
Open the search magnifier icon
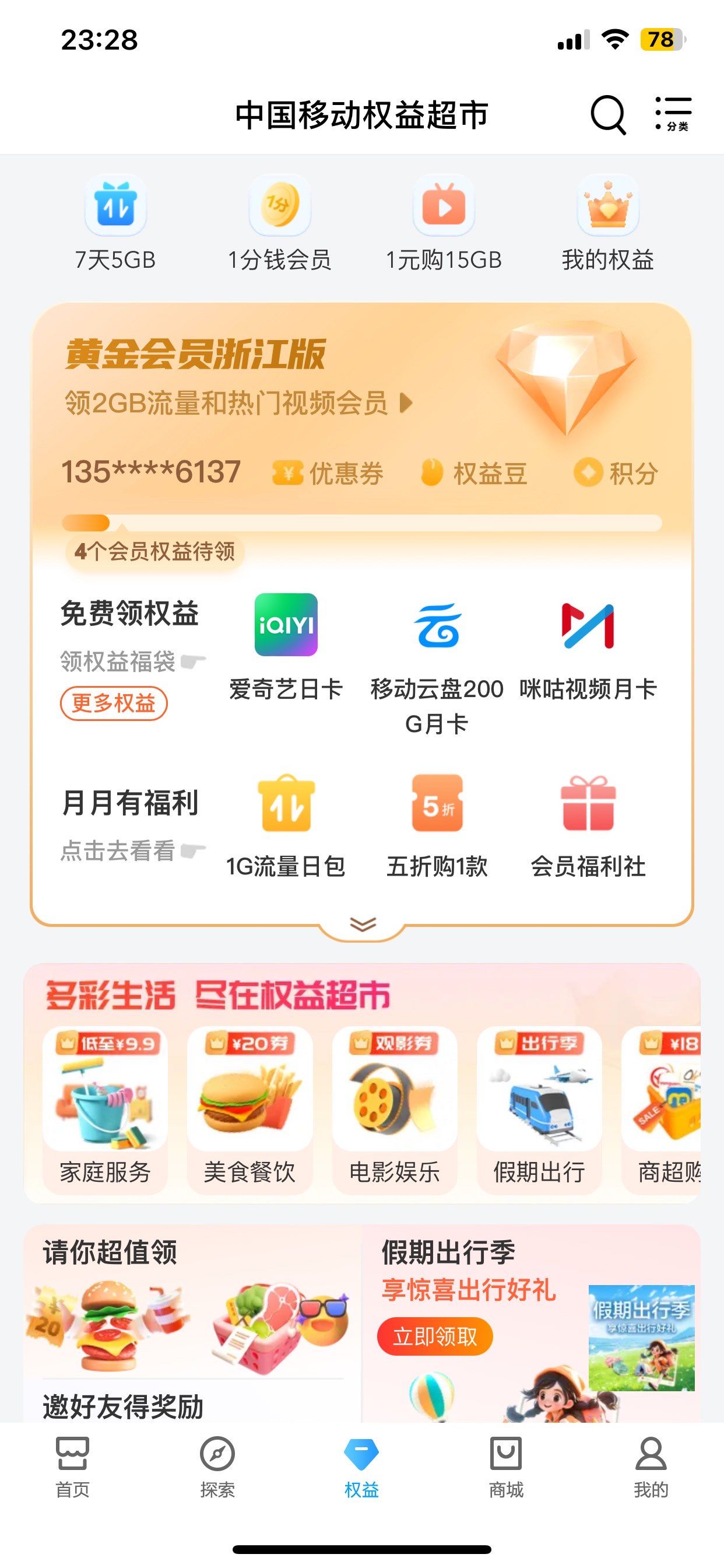tap(608, 114)
